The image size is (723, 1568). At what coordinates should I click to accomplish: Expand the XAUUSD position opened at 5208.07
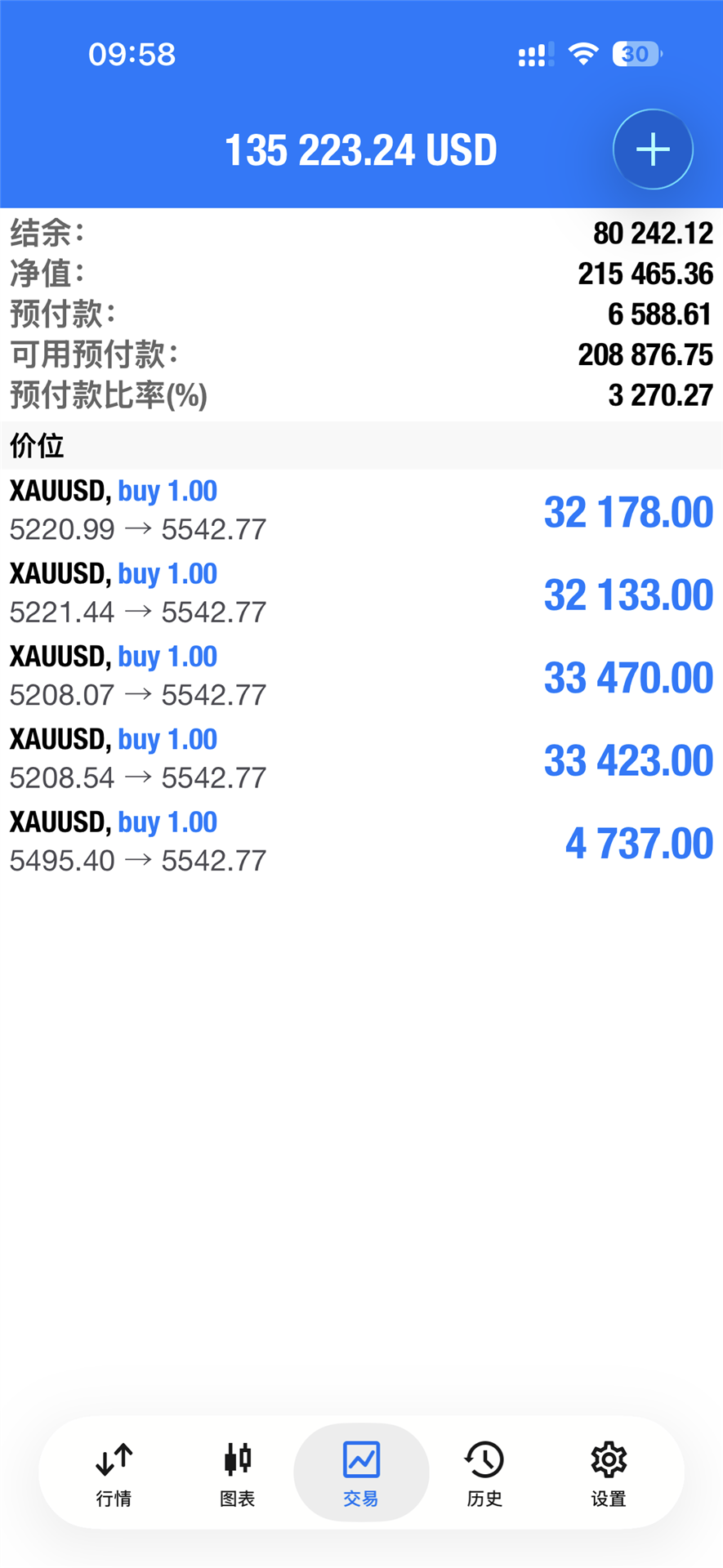tap(361, 675)
